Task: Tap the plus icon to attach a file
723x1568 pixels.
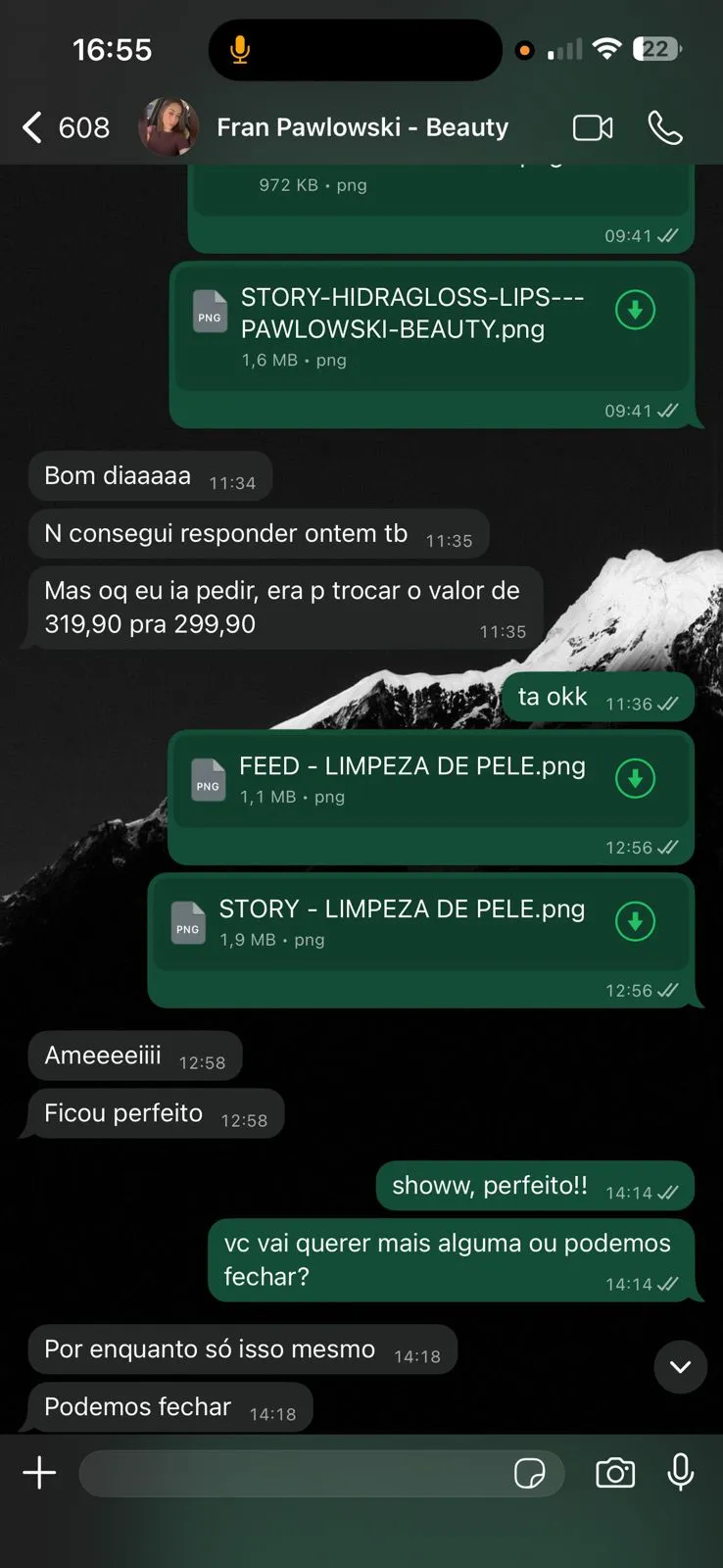Action: click(39, 1472)
